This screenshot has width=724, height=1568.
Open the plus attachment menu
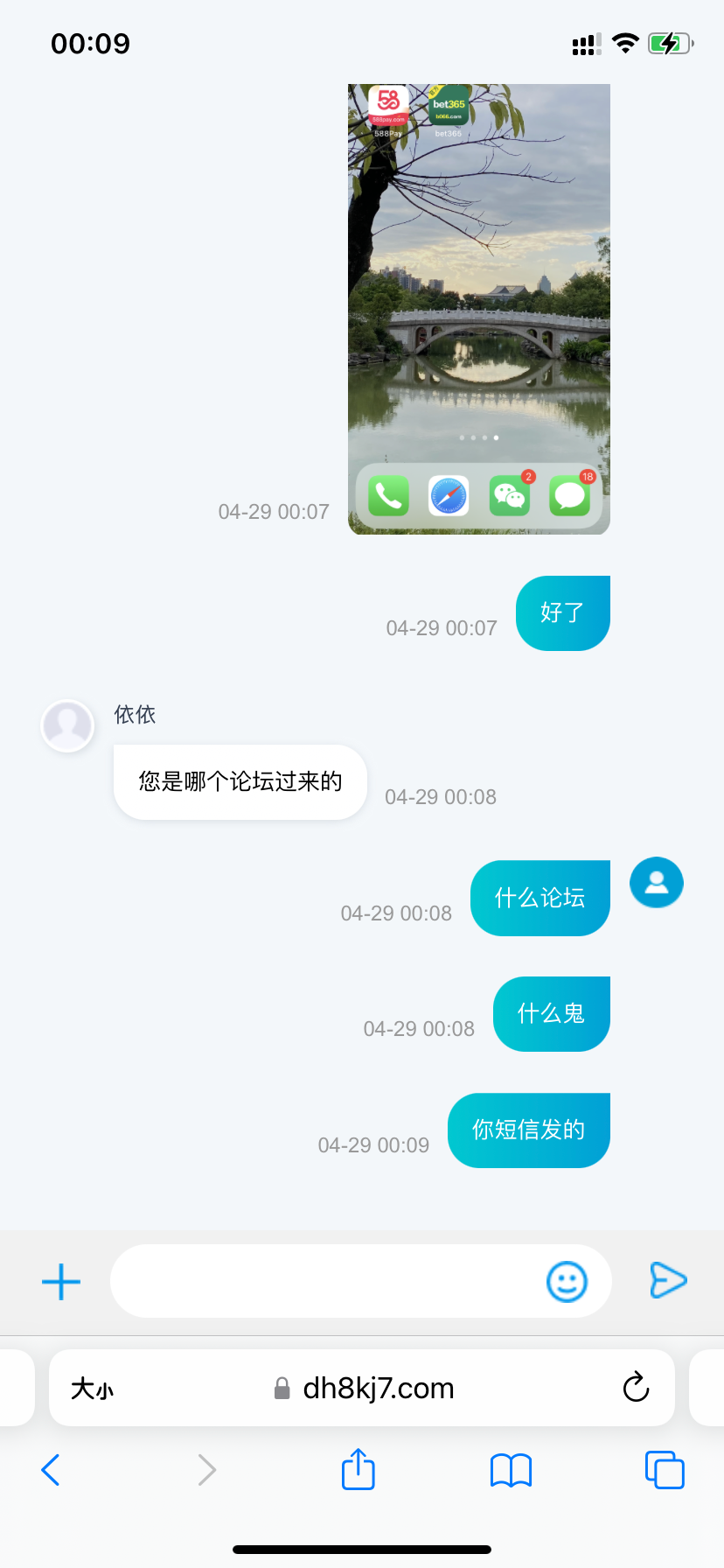coord(61,1282)
